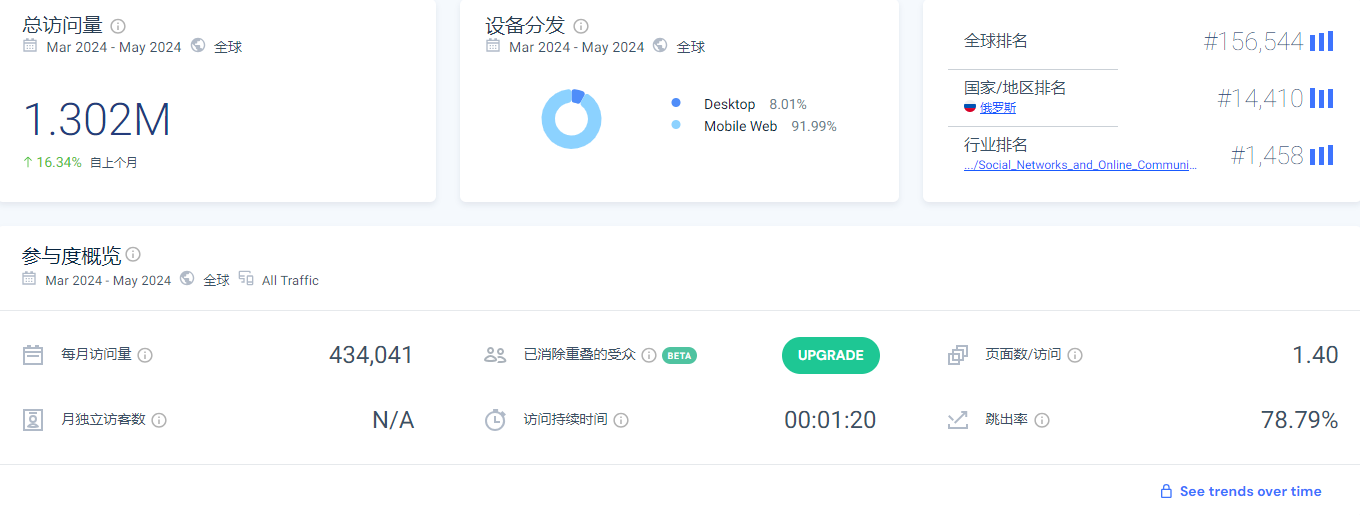Tap the info icon beside 跳出率

click(x=1042, y=420)
